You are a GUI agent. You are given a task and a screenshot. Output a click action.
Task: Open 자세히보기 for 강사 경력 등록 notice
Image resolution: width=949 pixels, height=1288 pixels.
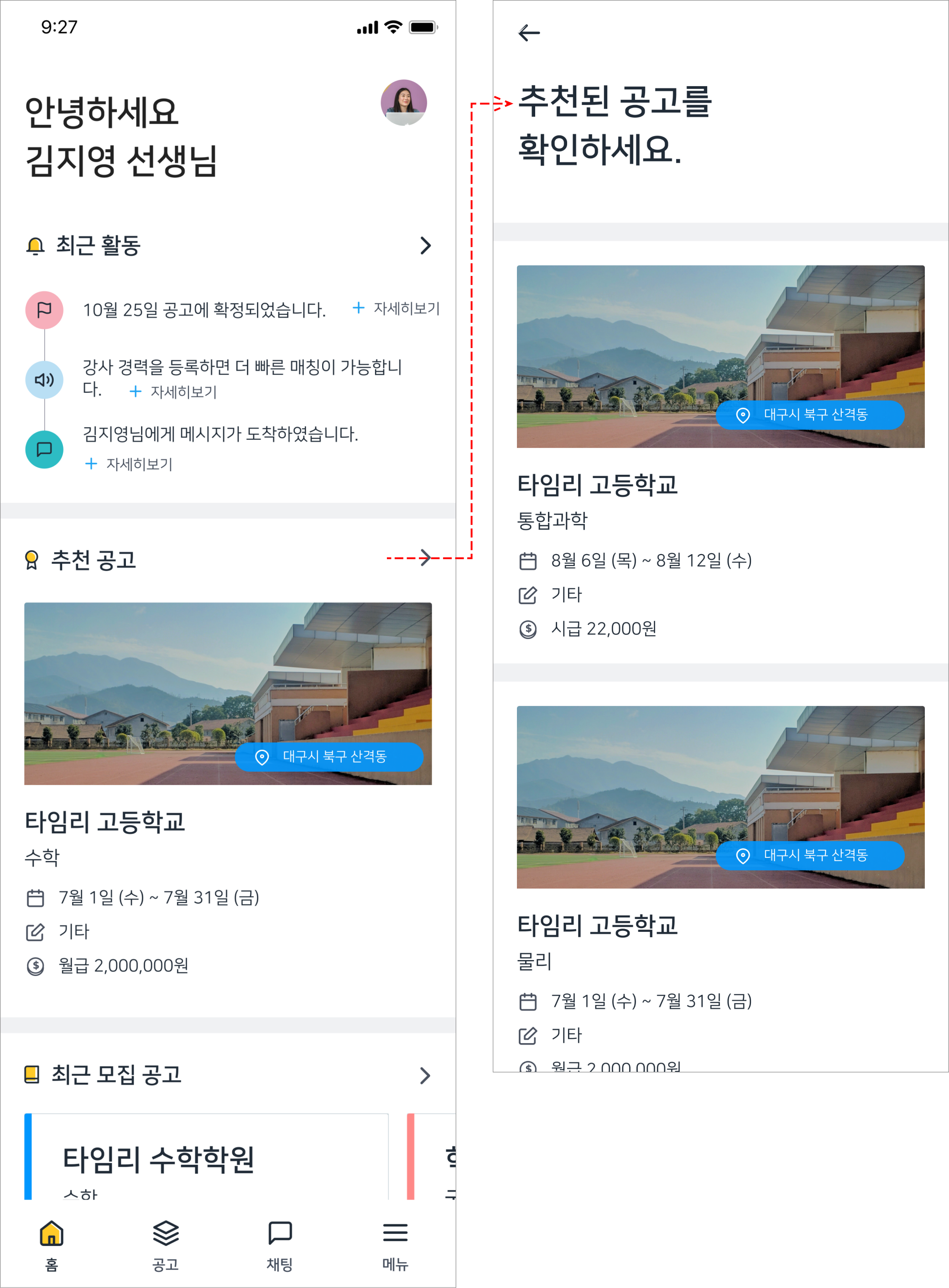[x=173, y=392]
